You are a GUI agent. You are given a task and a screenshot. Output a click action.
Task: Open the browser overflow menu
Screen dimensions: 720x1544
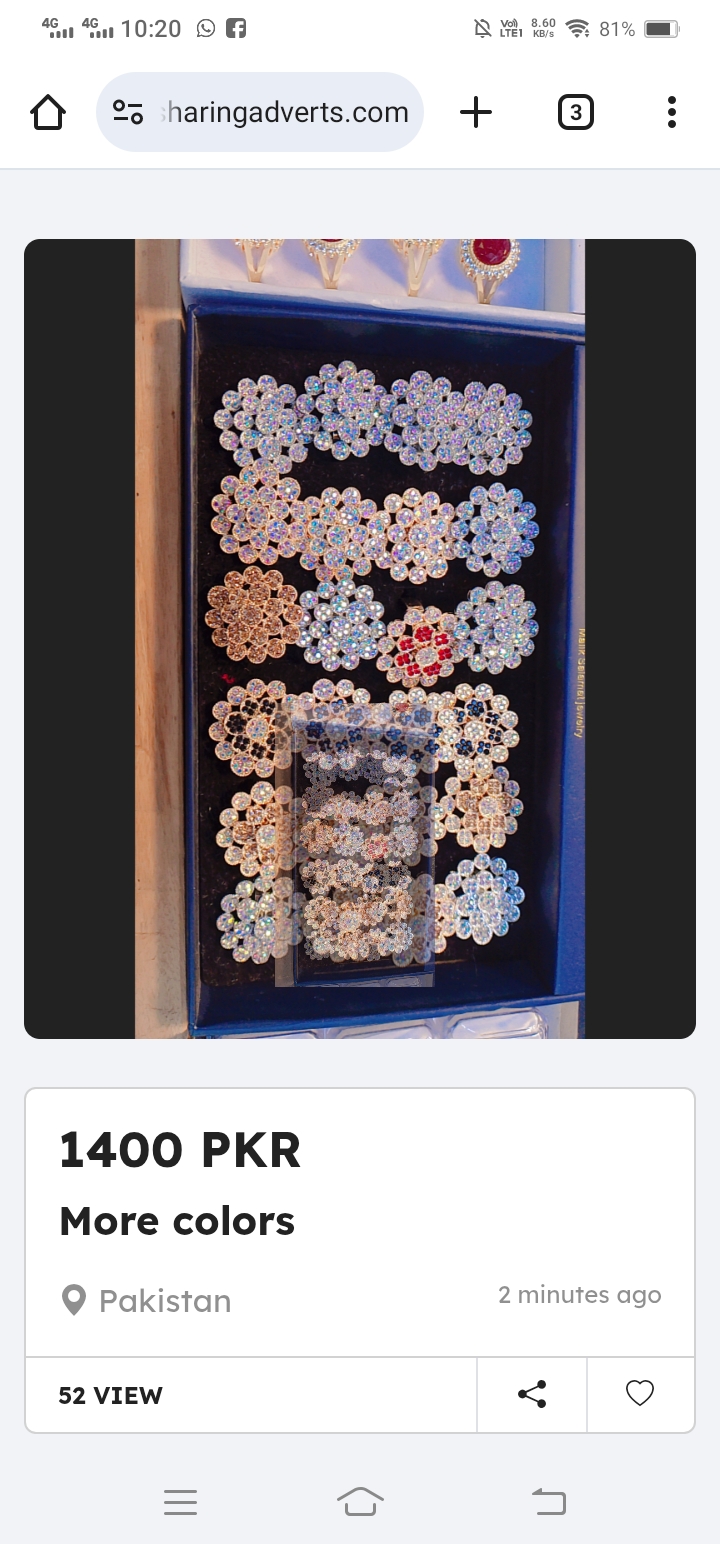click(672, 112)
